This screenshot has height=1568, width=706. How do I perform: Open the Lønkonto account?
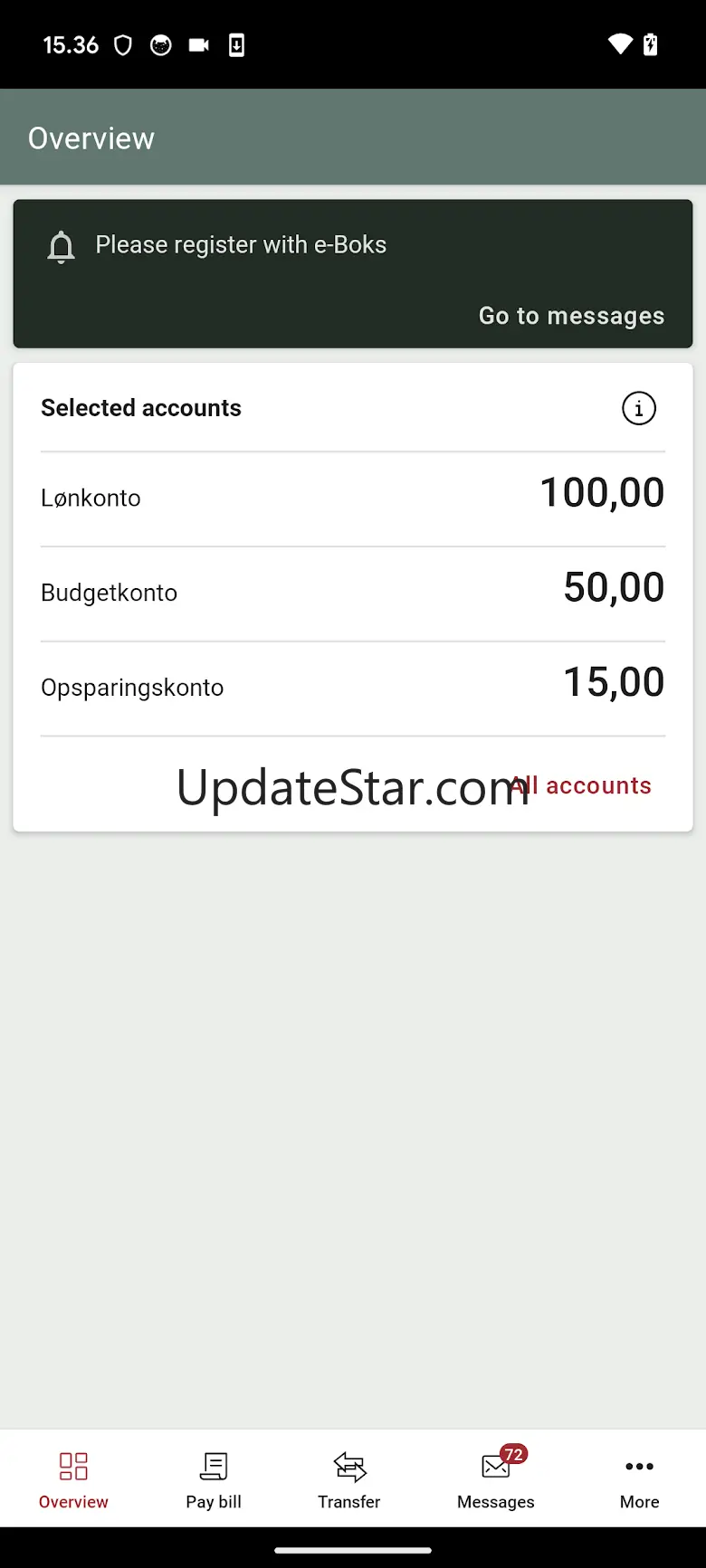pos(353,499)
